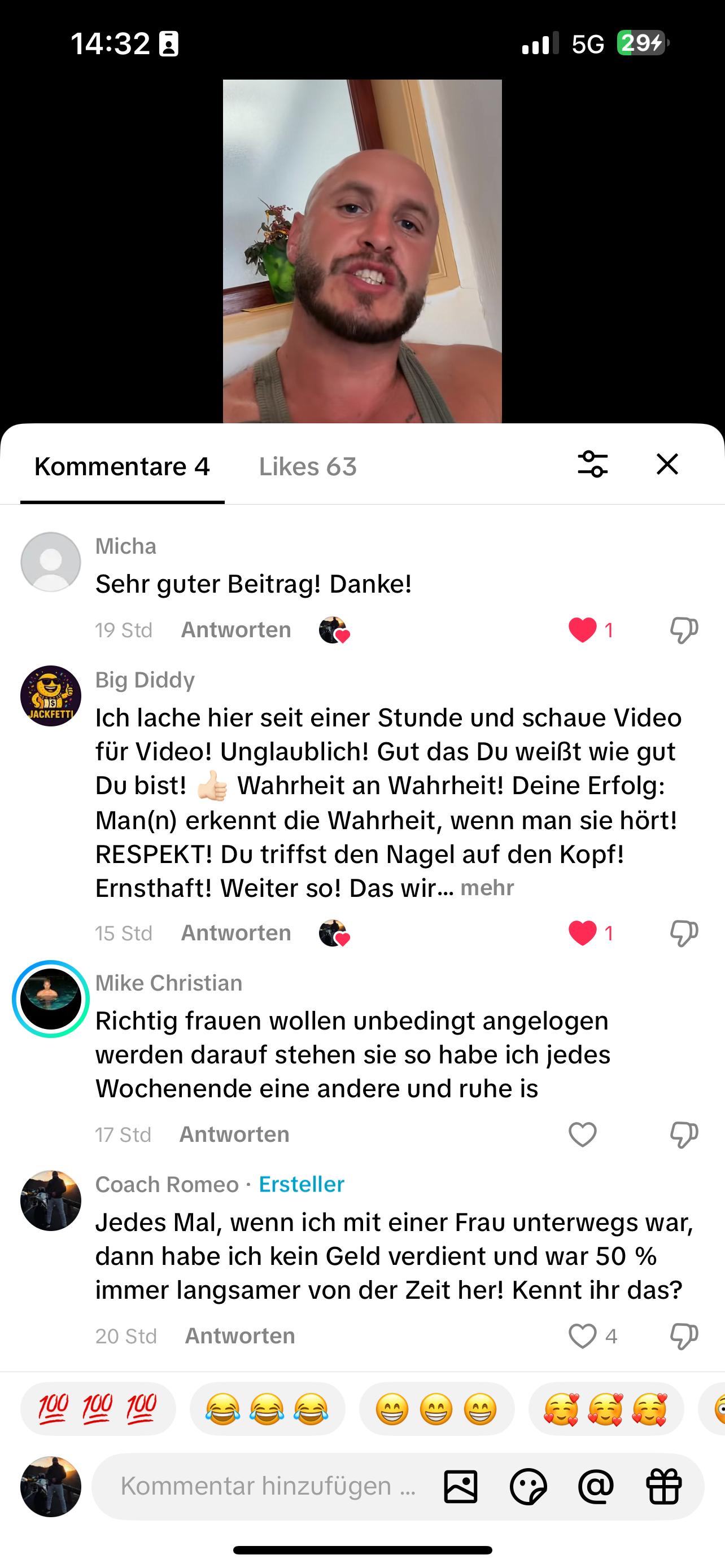
Task: Reply to Coach Romeo's comment
Action: (x=240, y=1336)
